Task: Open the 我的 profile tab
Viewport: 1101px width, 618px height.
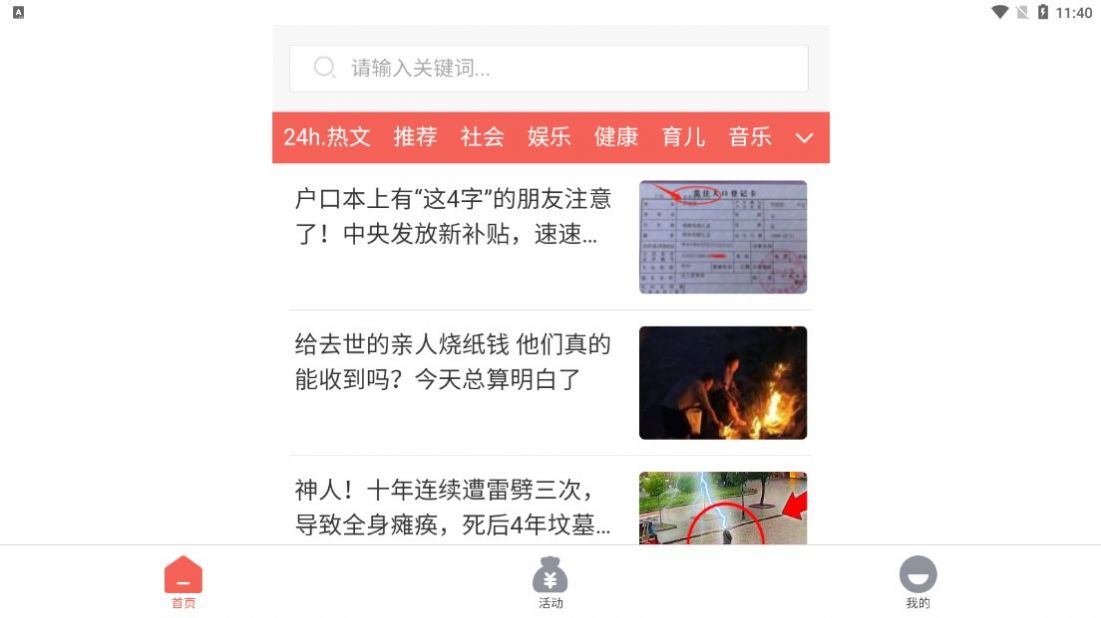Action: [917, 583]
